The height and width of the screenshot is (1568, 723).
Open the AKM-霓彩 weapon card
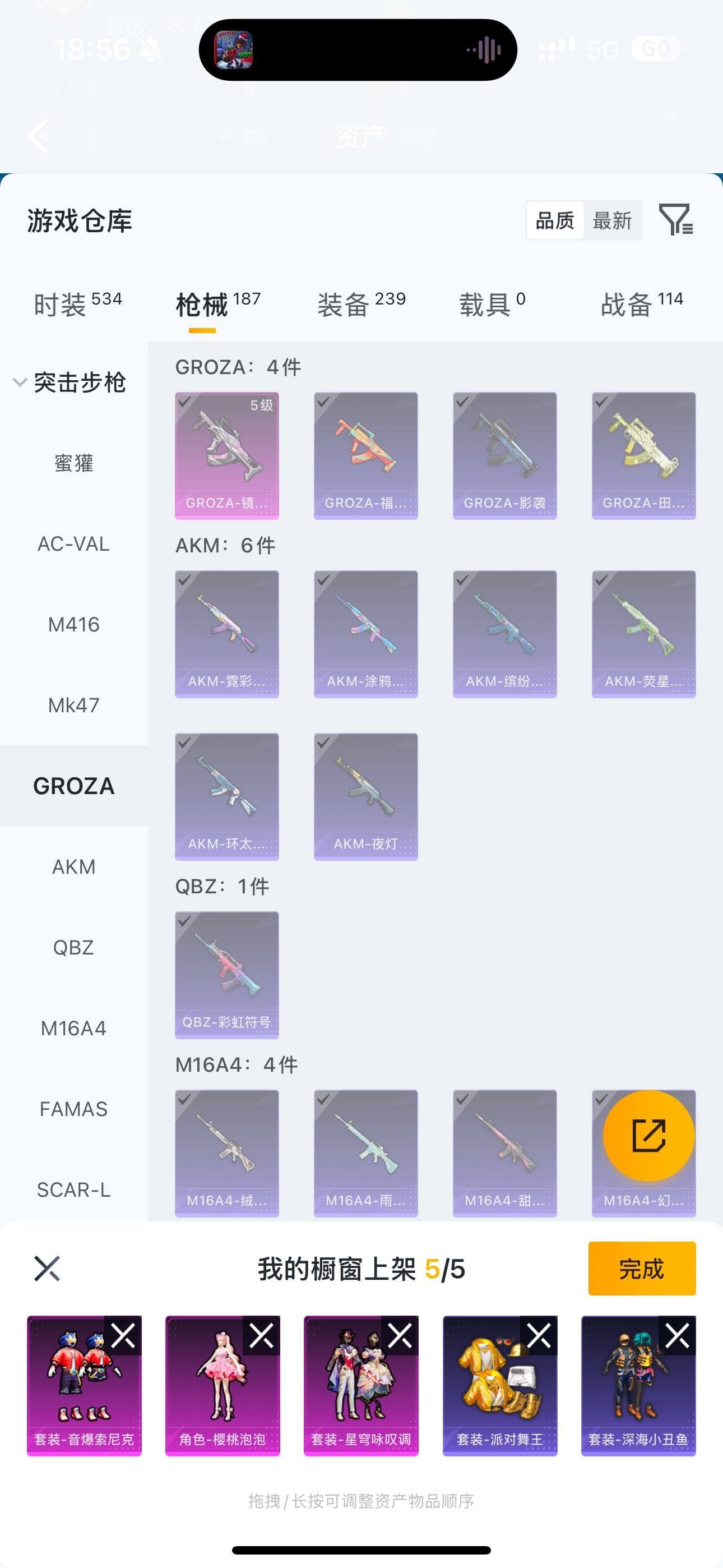click(226, 633)
